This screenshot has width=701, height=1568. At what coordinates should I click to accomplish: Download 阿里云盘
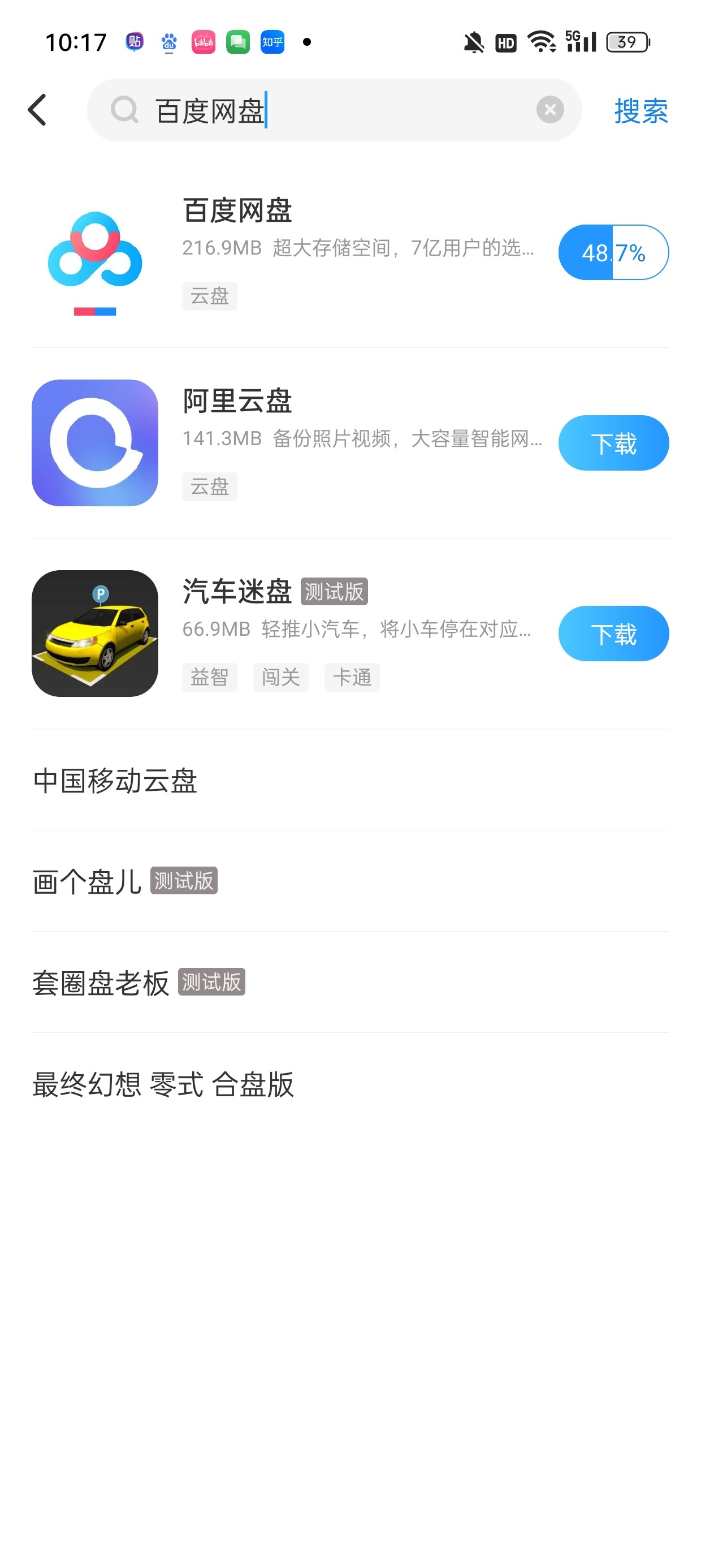point(613,443)
